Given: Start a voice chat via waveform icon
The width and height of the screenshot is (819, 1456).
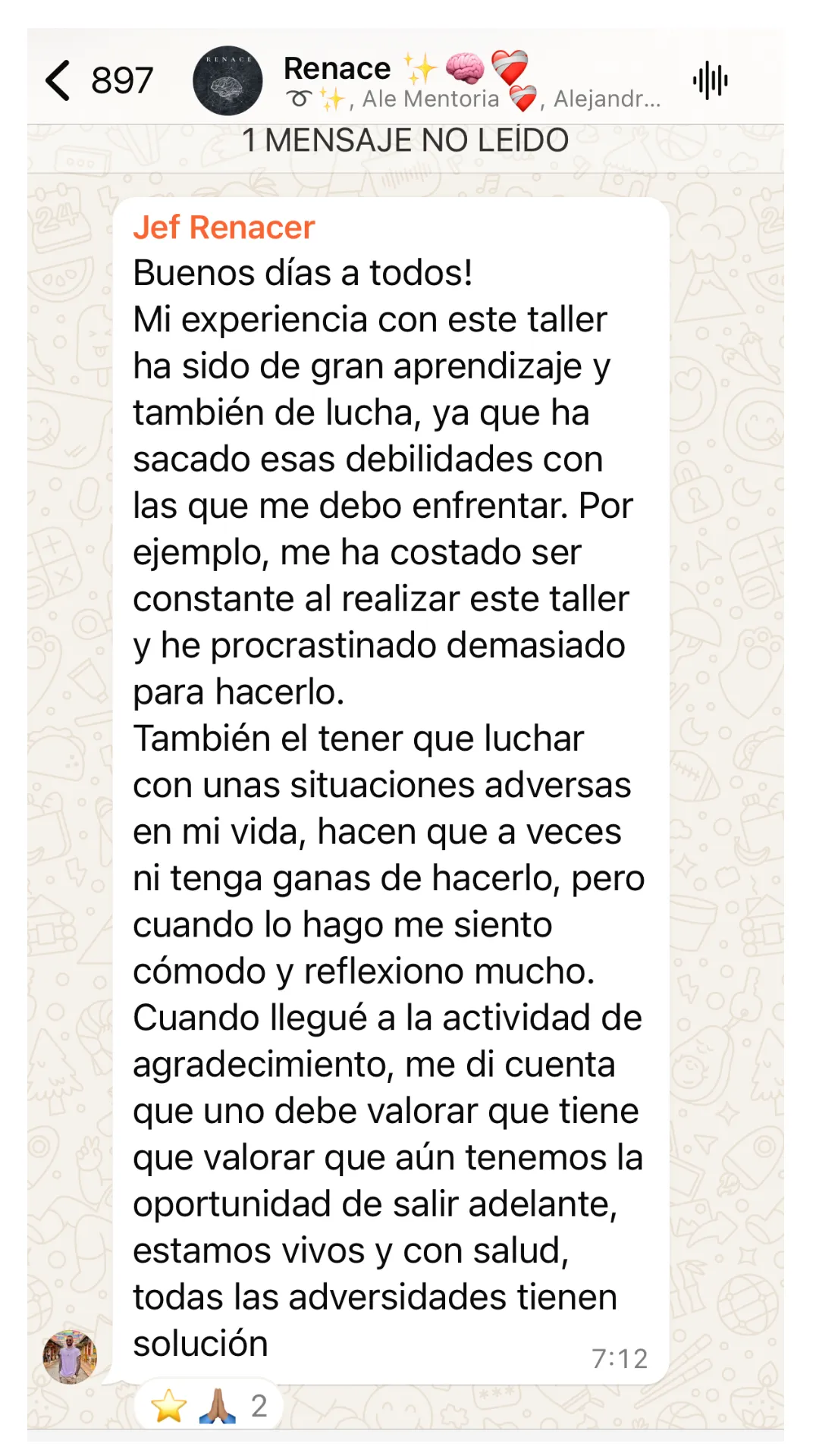Looking at the screenshot, I should point(711,80).
